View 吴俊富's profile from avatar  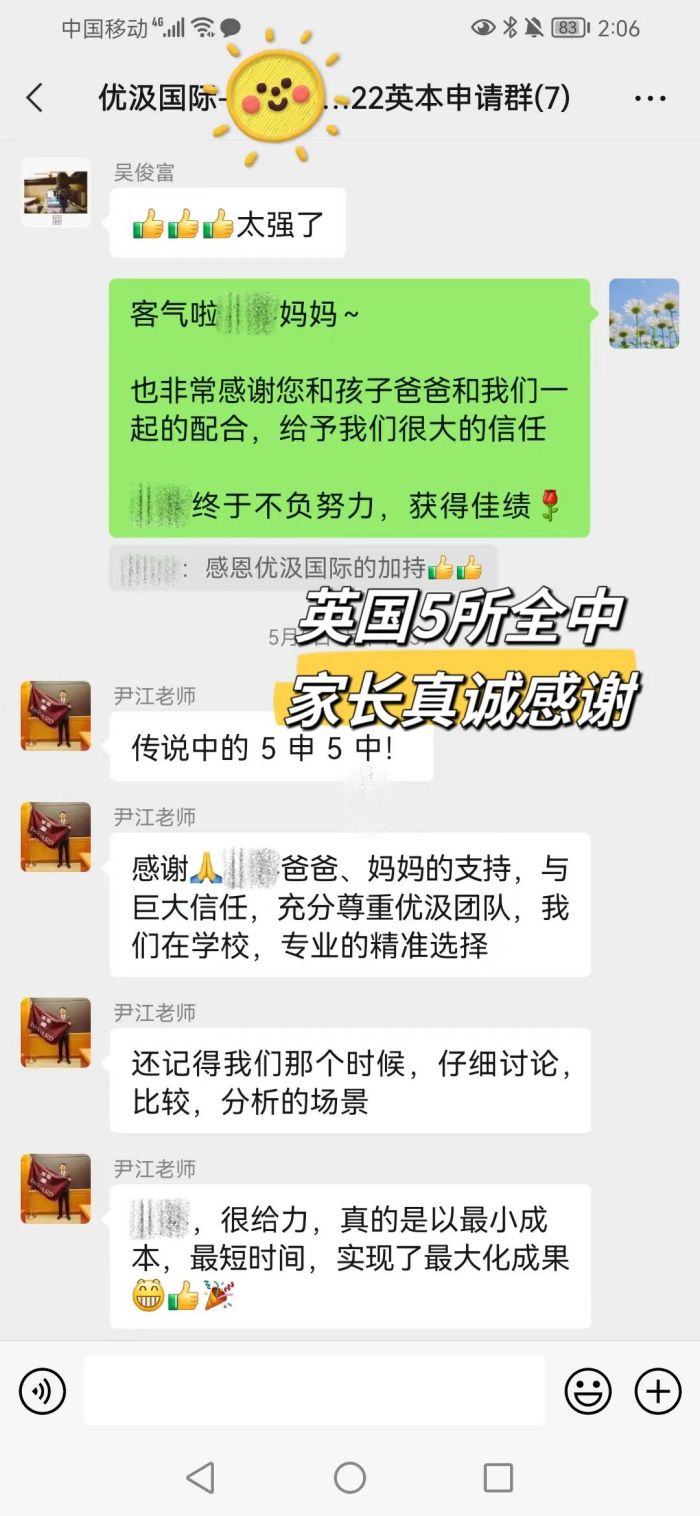point(56,192)
